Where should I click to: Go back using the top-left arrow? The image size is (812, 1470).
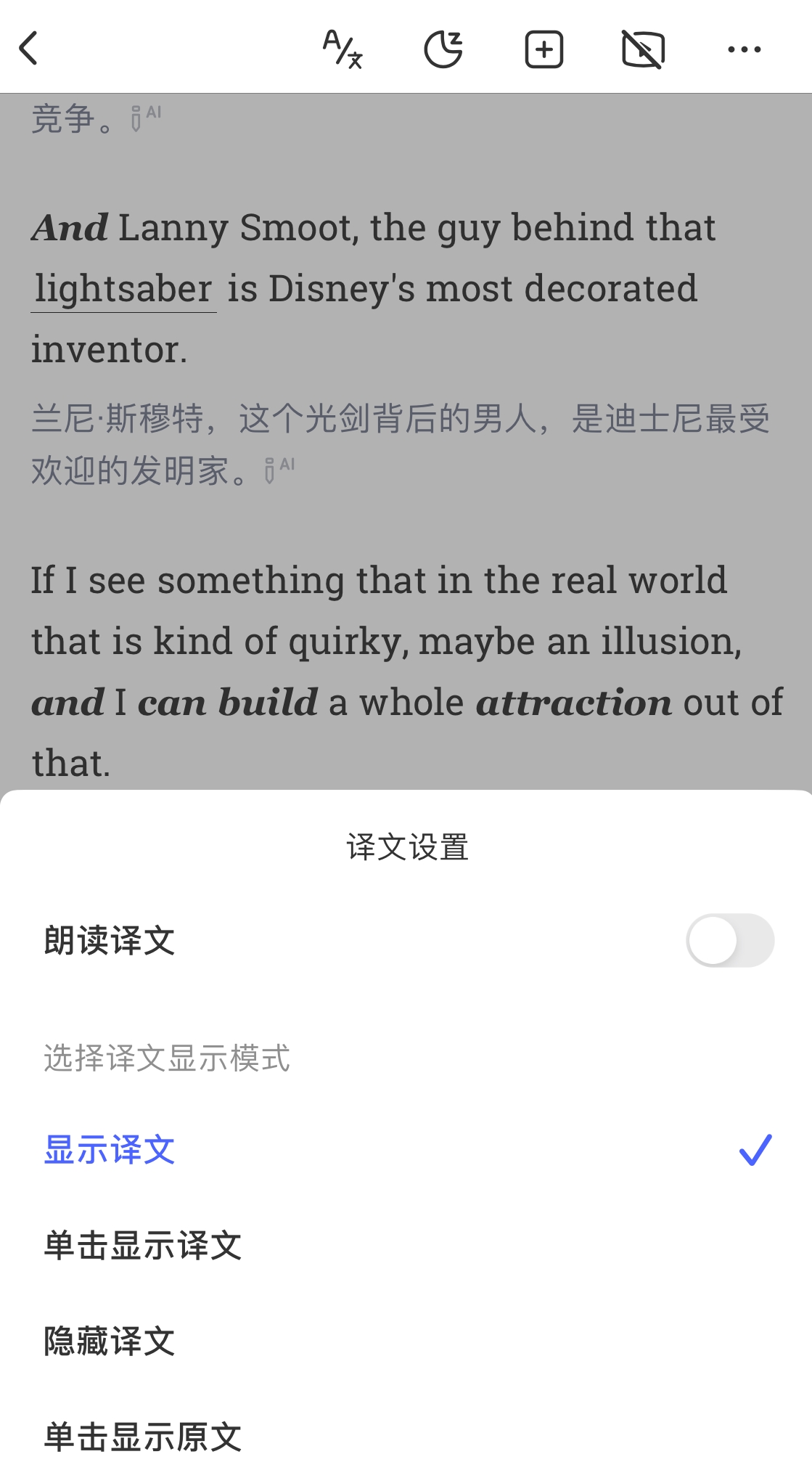click(29, 49)
